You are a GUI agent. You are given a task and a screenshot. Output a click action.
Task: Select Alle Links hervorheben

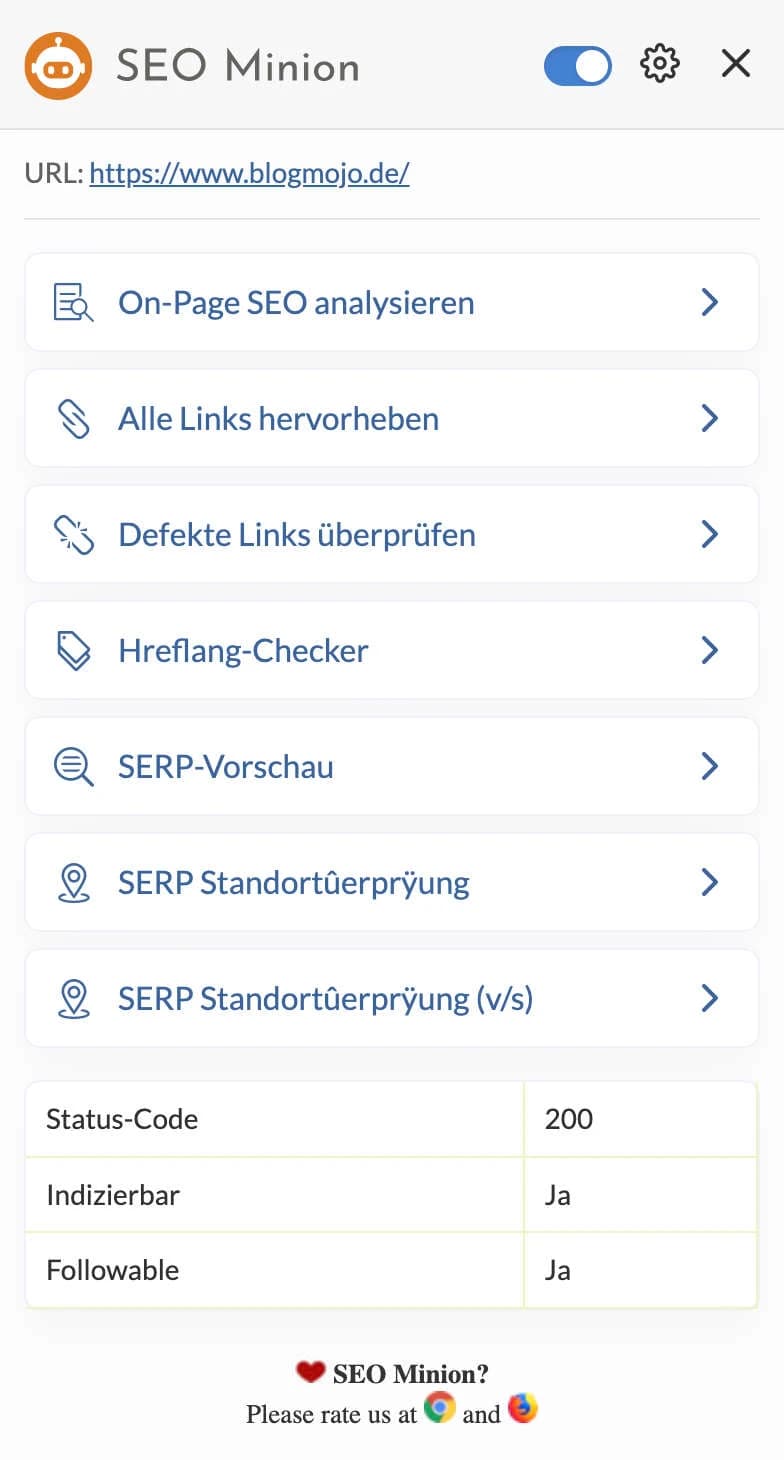coord(391,418)
